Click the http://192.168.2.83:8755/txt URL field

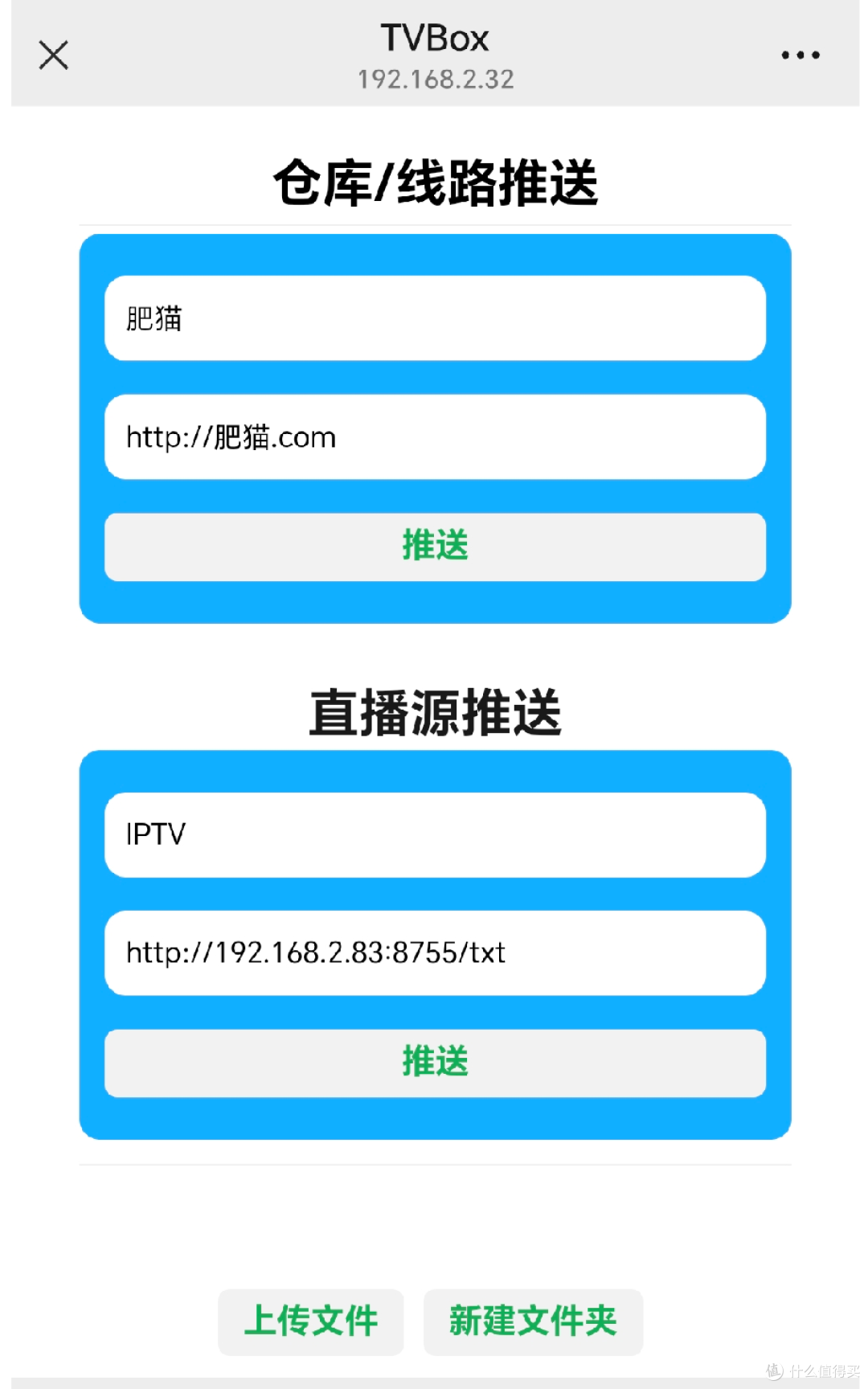pyautogui.click(x=434, y=953)
